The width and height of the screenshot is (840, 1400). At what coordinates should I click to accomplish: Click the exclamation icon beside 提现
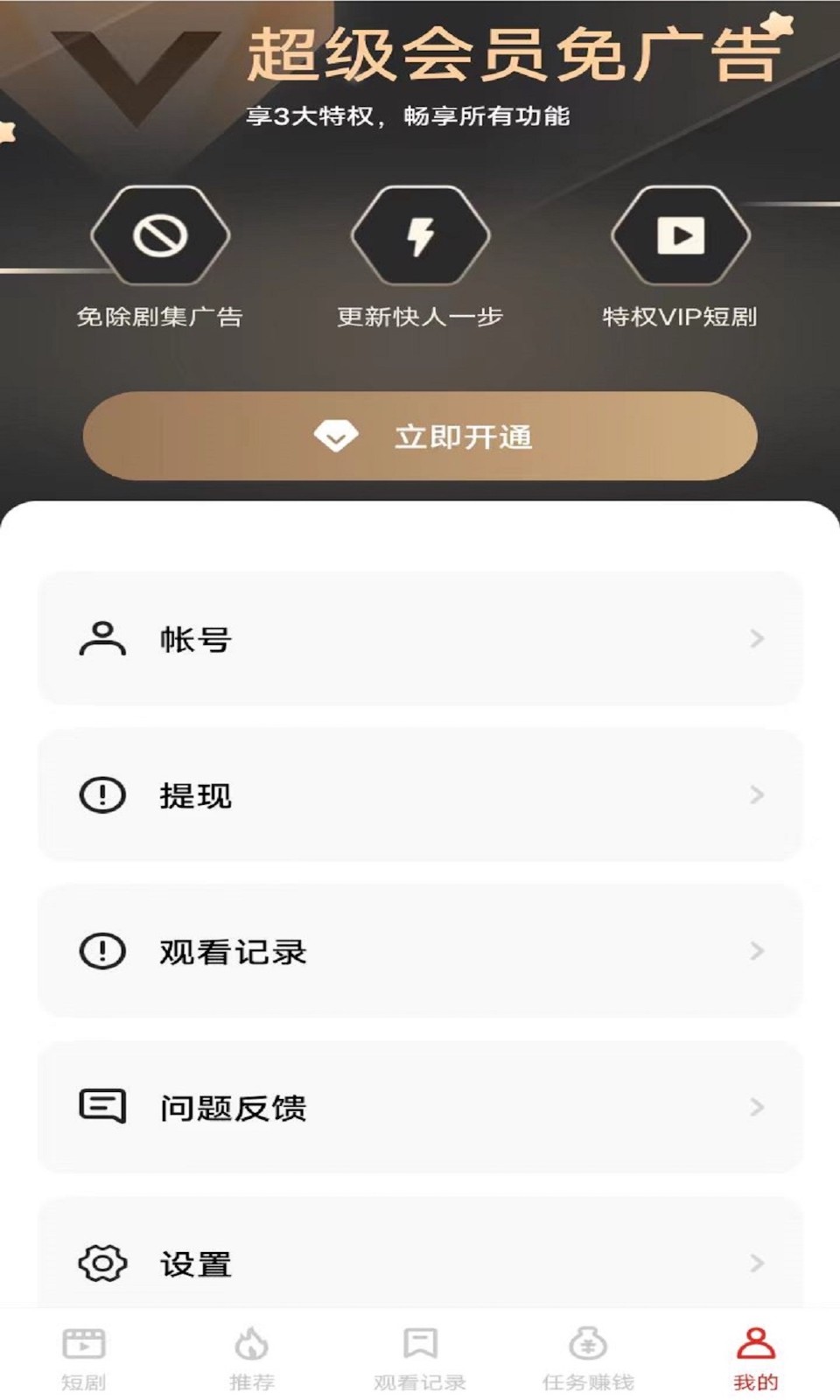coord(102,794)
